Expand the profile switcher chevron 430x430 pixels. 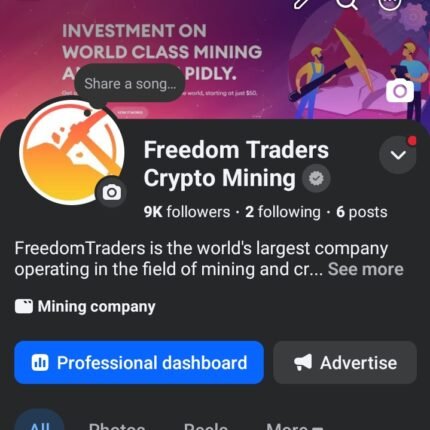(398, 155)
